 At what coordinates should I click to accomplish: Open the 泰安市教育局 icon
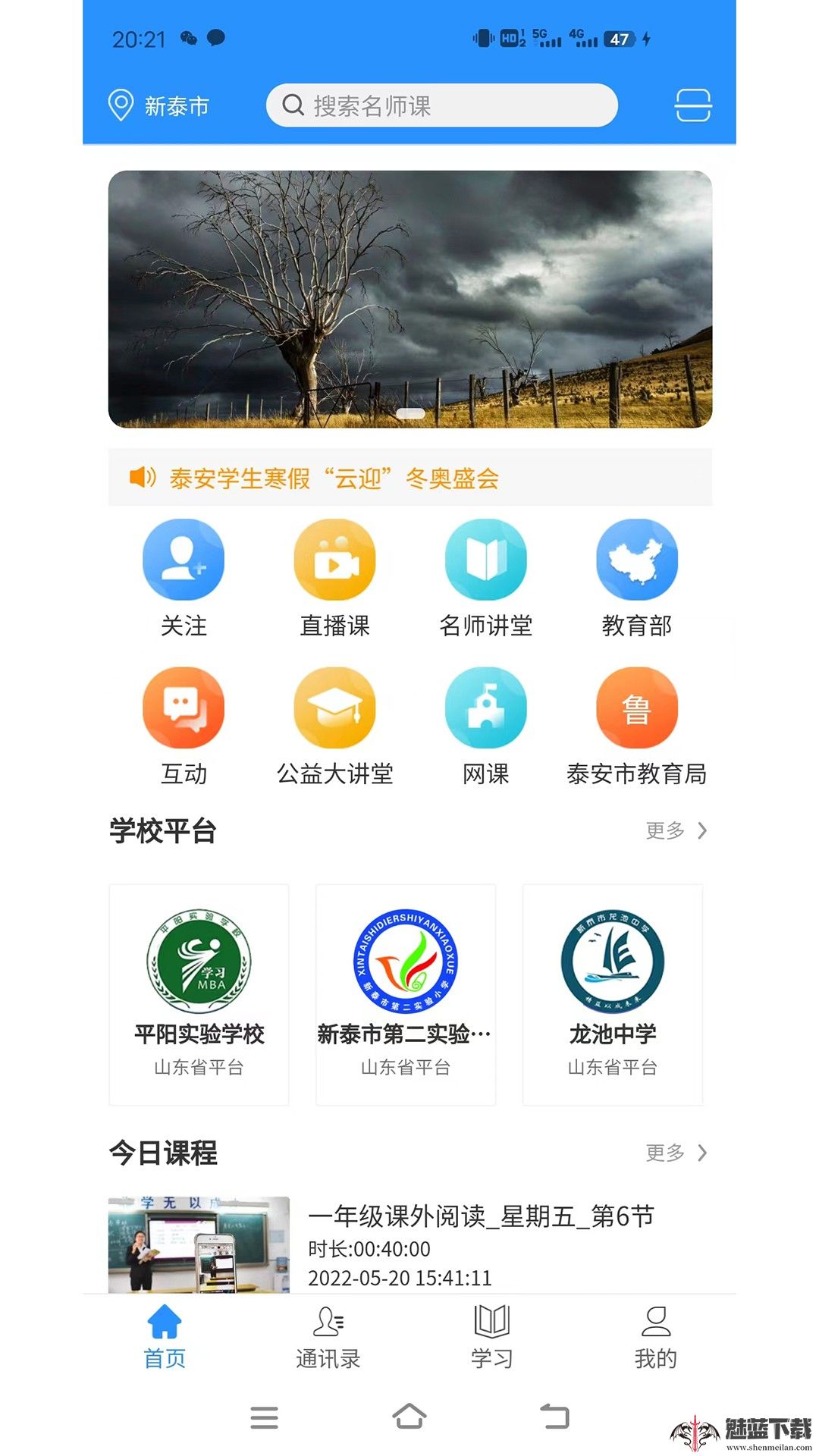tap(637, 706)
